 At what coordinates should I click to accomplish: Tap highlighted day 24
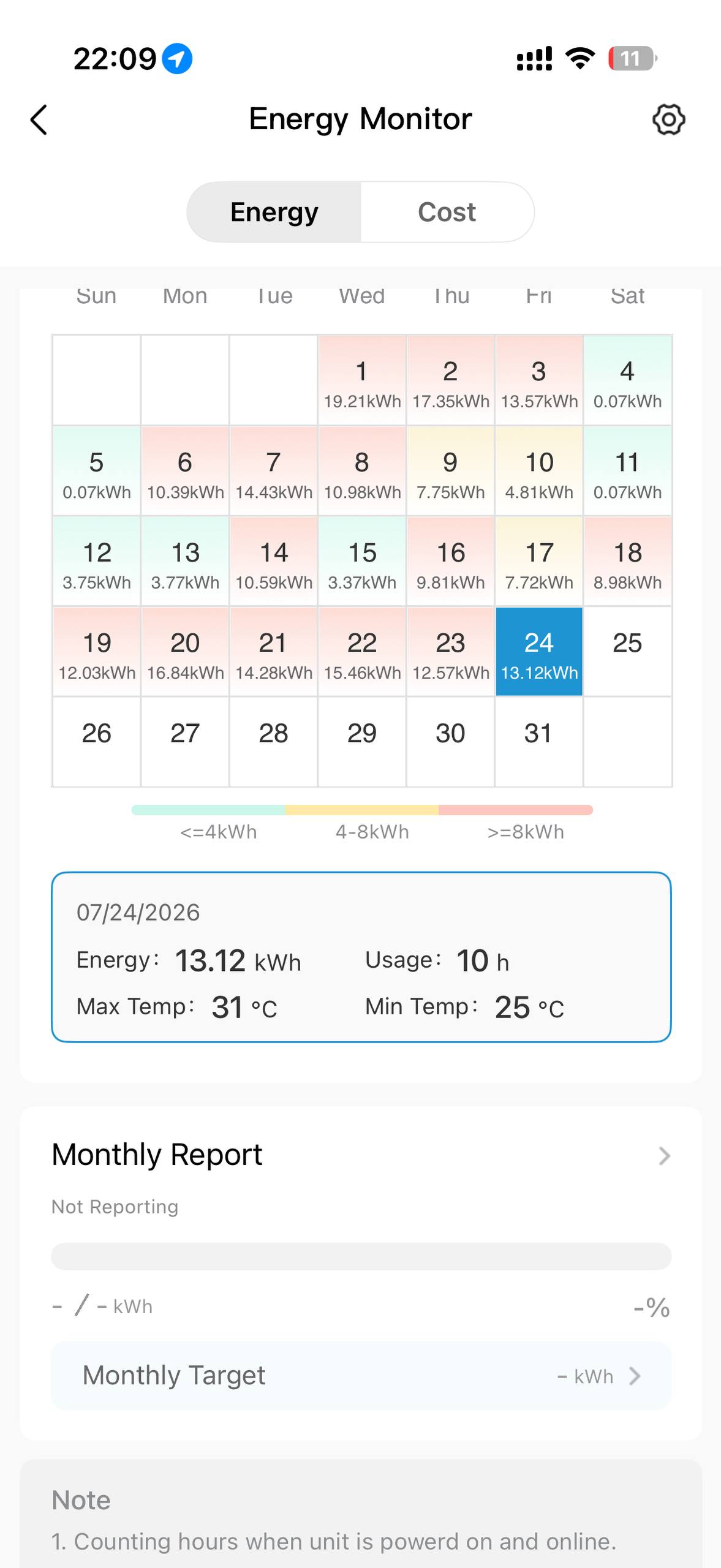[539, 652]
